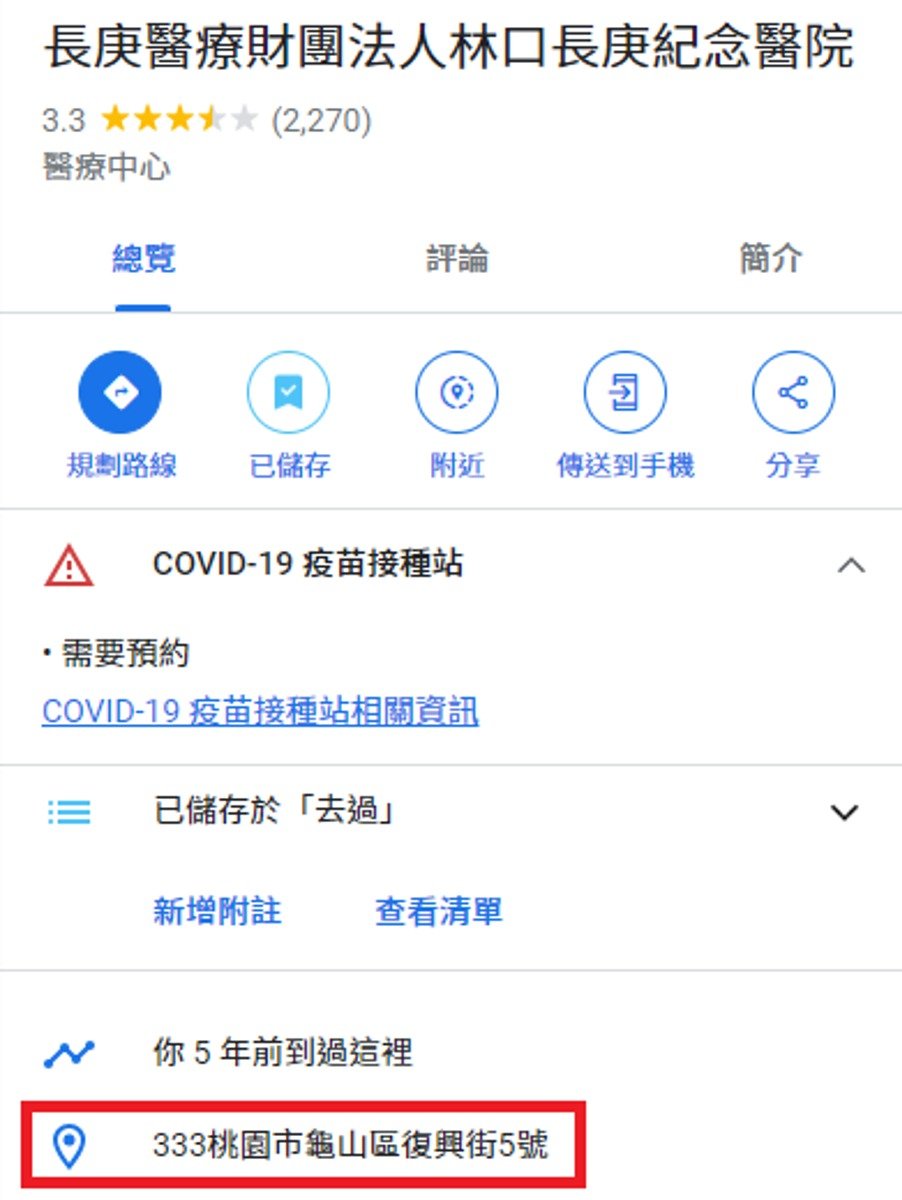Viewport: 902px width, 1200px height.
Task: Switch to the 評論 tab
Action: [457, 260]
